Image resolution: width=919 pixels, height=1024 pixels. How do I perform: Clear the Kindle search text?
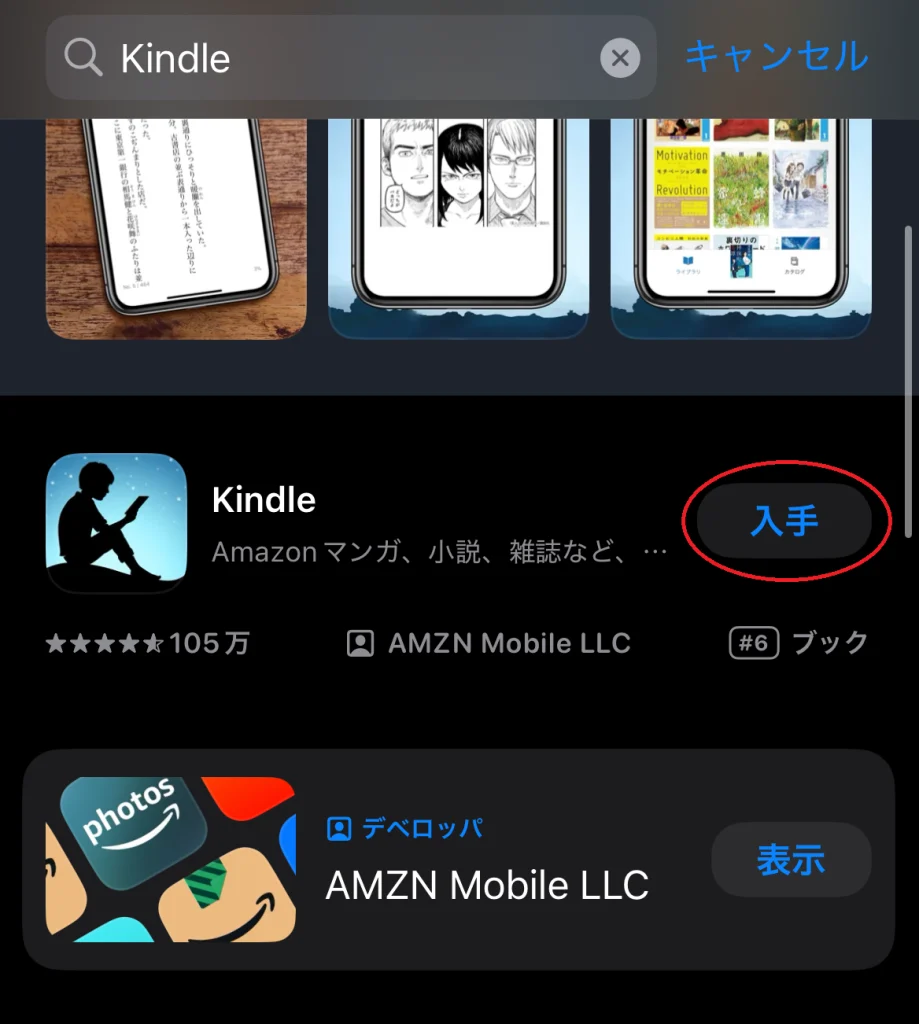tap(620, 57)
